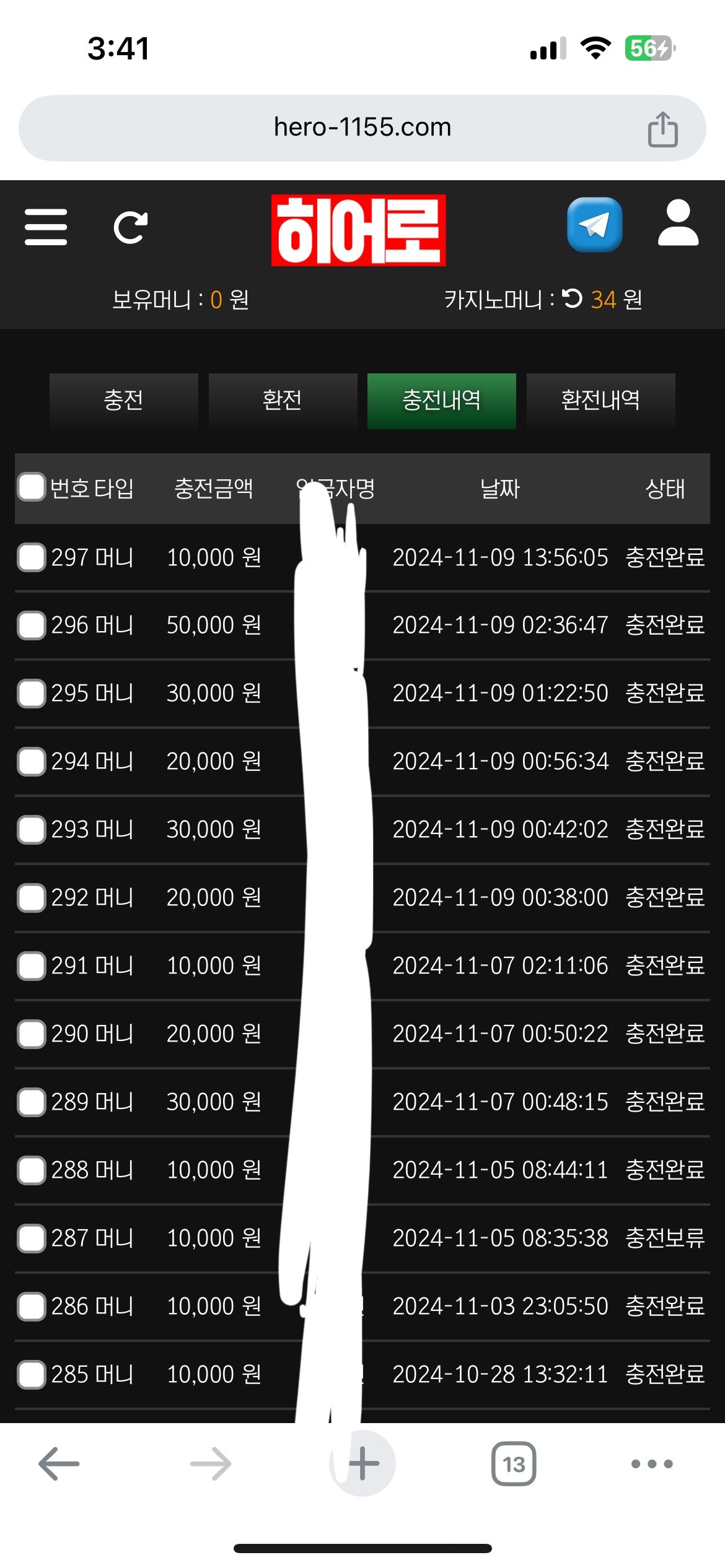Viewport: 725px width, 1568px height.
Task: Check the box for entry 297
Action: coord(31,557)
